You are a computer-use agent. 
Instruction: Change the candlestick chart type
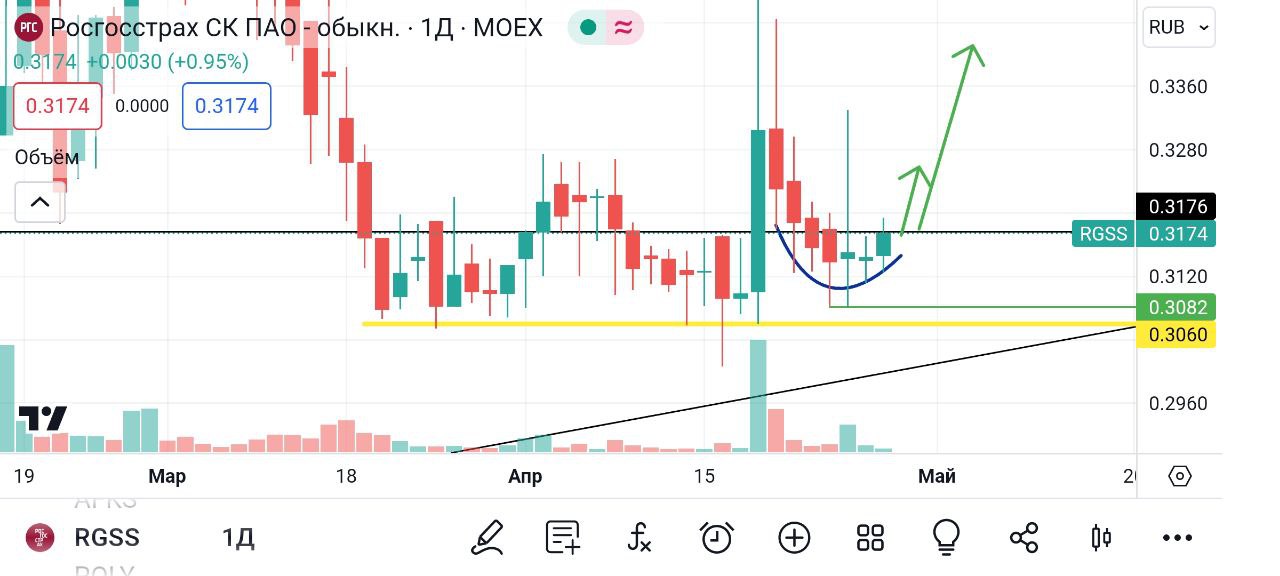pos(1100,538)
